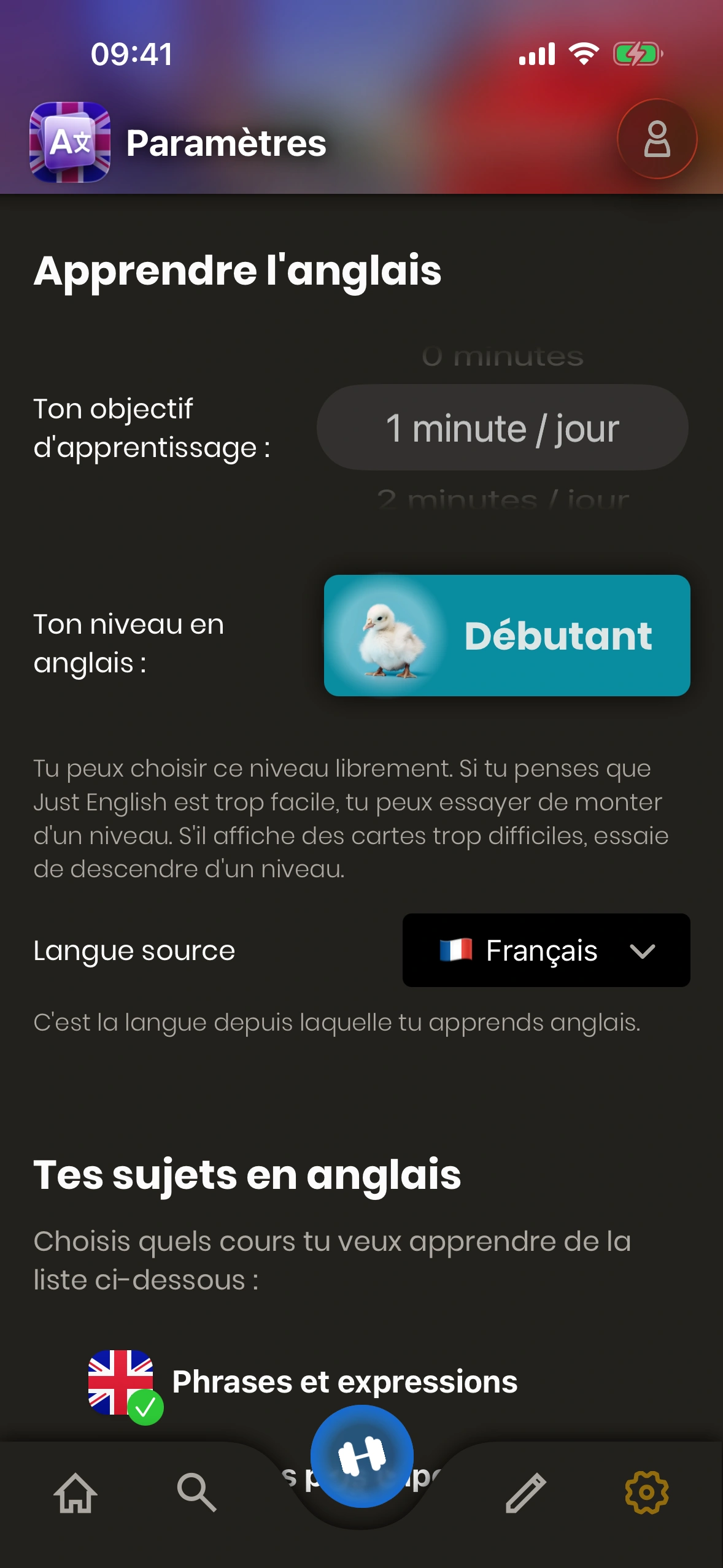This screenshot has height=1568, width=723.
Task: Open the pencil edit tab
Action: coord(525,1493)
